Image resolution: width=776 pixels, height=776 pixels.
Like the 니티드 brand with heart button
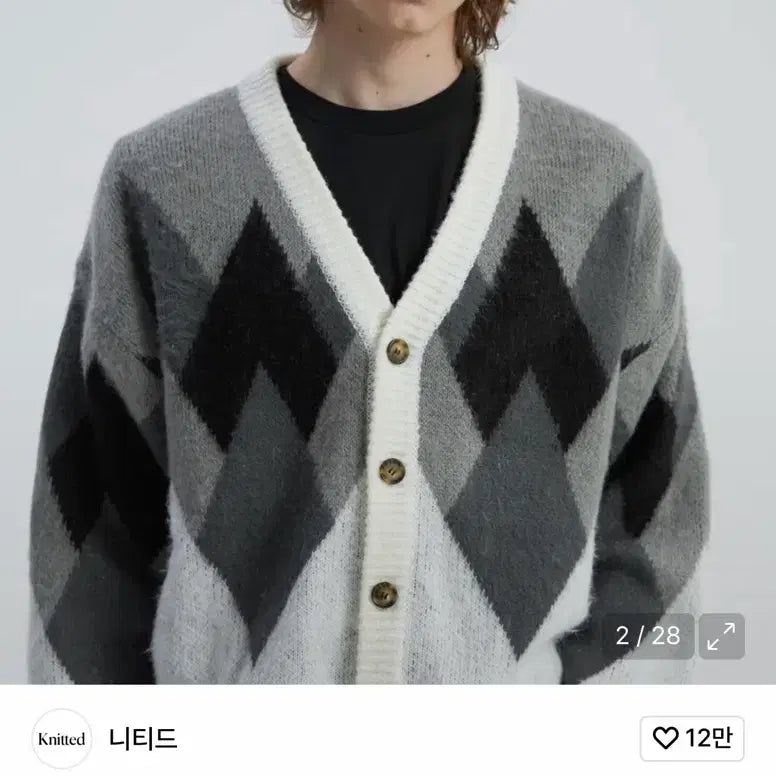[x=692, y=739]
